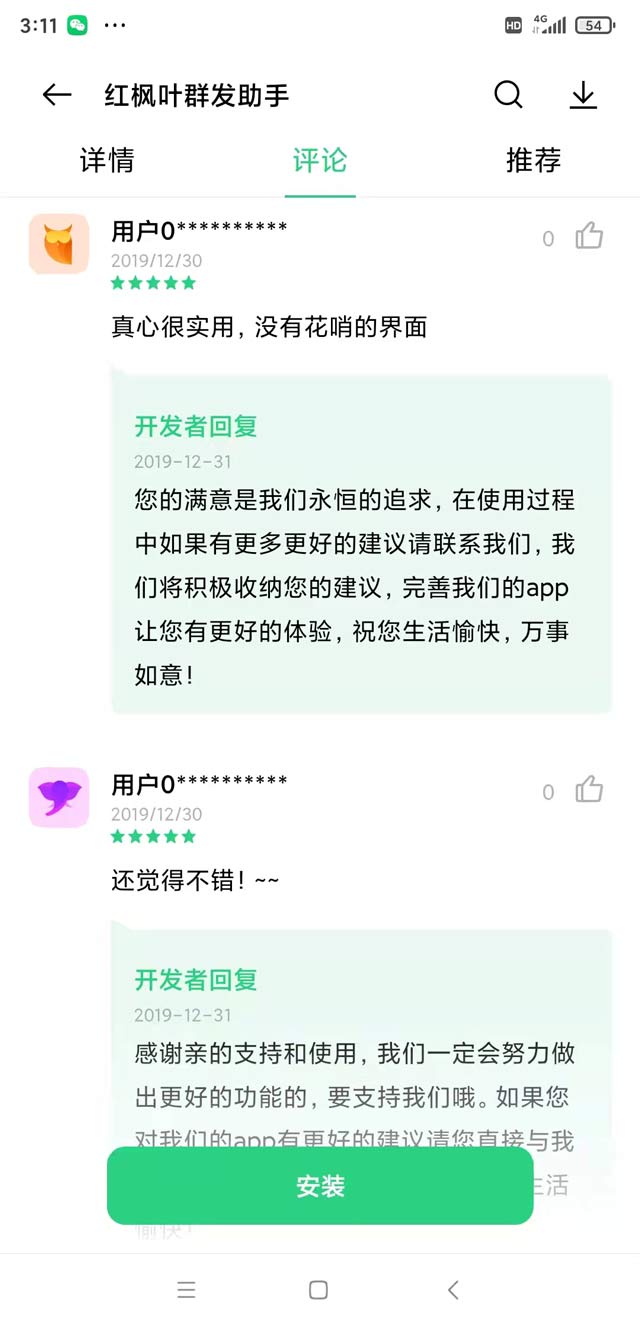Switch to the 推荐 tab
This screenshot has height=1330, width=640.
coord(533,160)
